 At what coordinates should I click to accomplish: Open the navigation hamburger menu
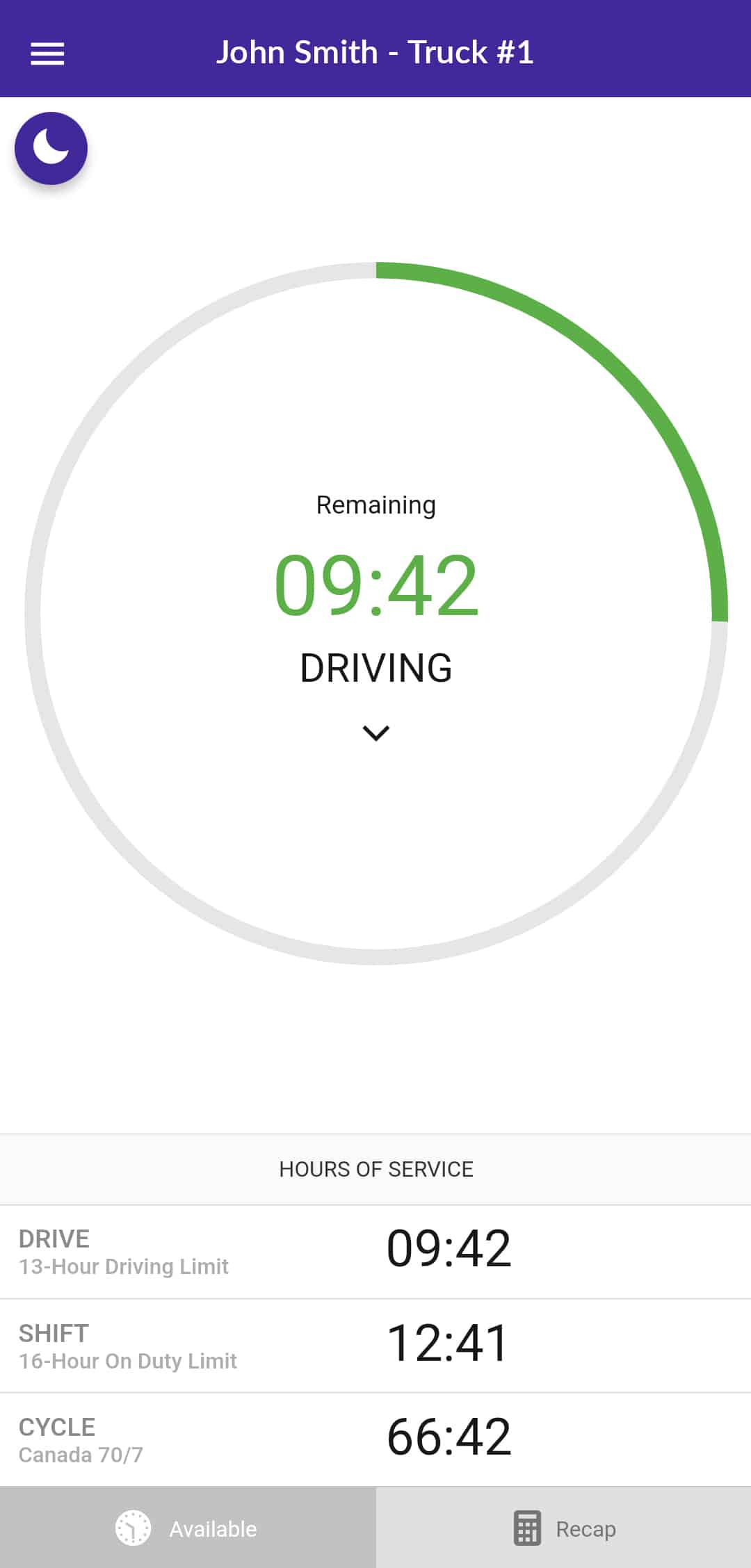pyautogui.click(x=47, y=52)
